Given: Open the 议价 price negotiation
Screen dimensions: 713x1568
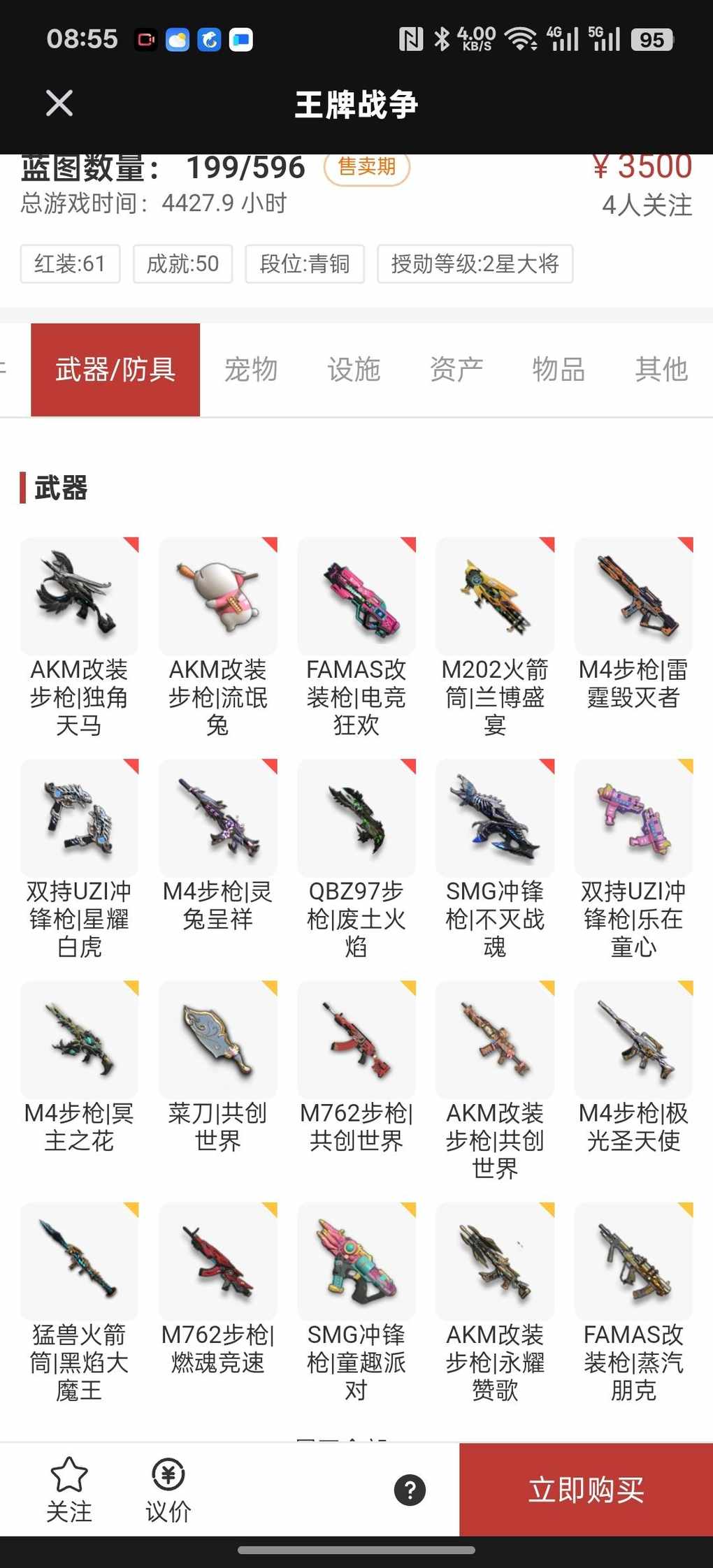Looking at the screenshot, I should pyautogui.click(x=168, y=1489).
